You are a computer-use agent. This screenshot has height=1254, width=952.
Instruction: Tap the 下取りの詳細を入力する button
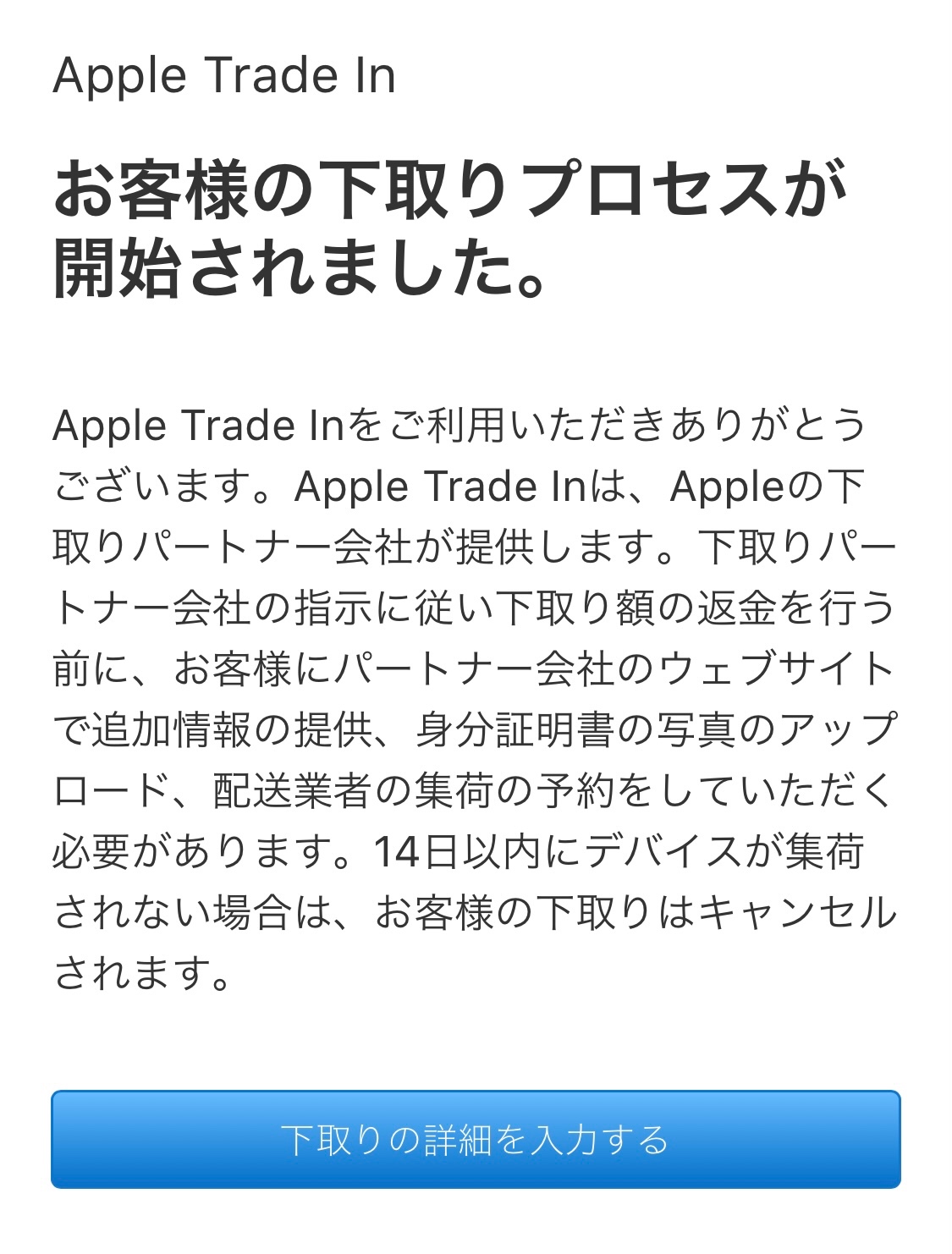tap(476, 1139)
